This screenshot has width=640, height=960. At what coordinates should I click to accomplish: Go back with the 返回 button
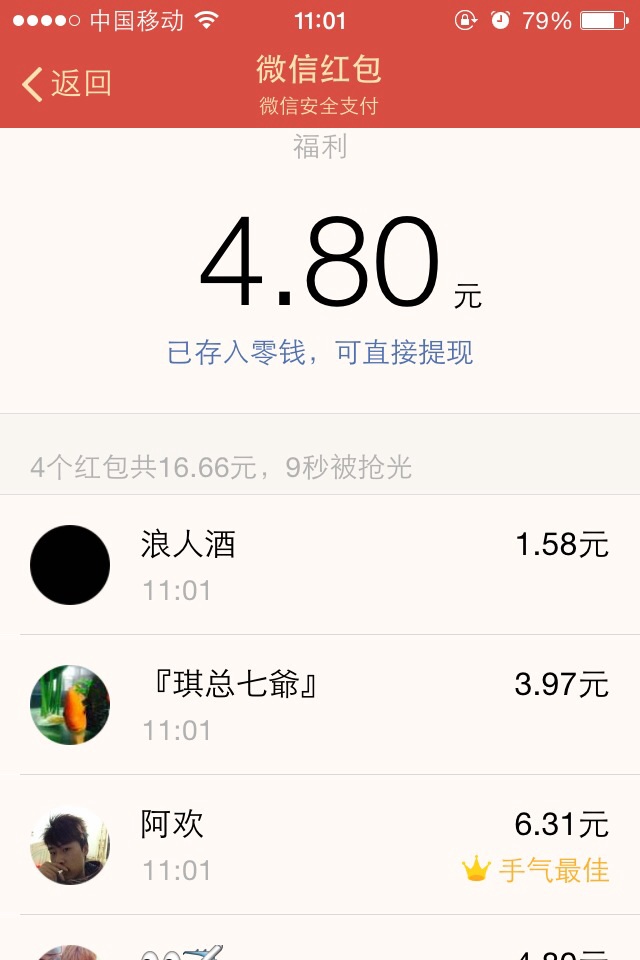[x=66, y=84]
